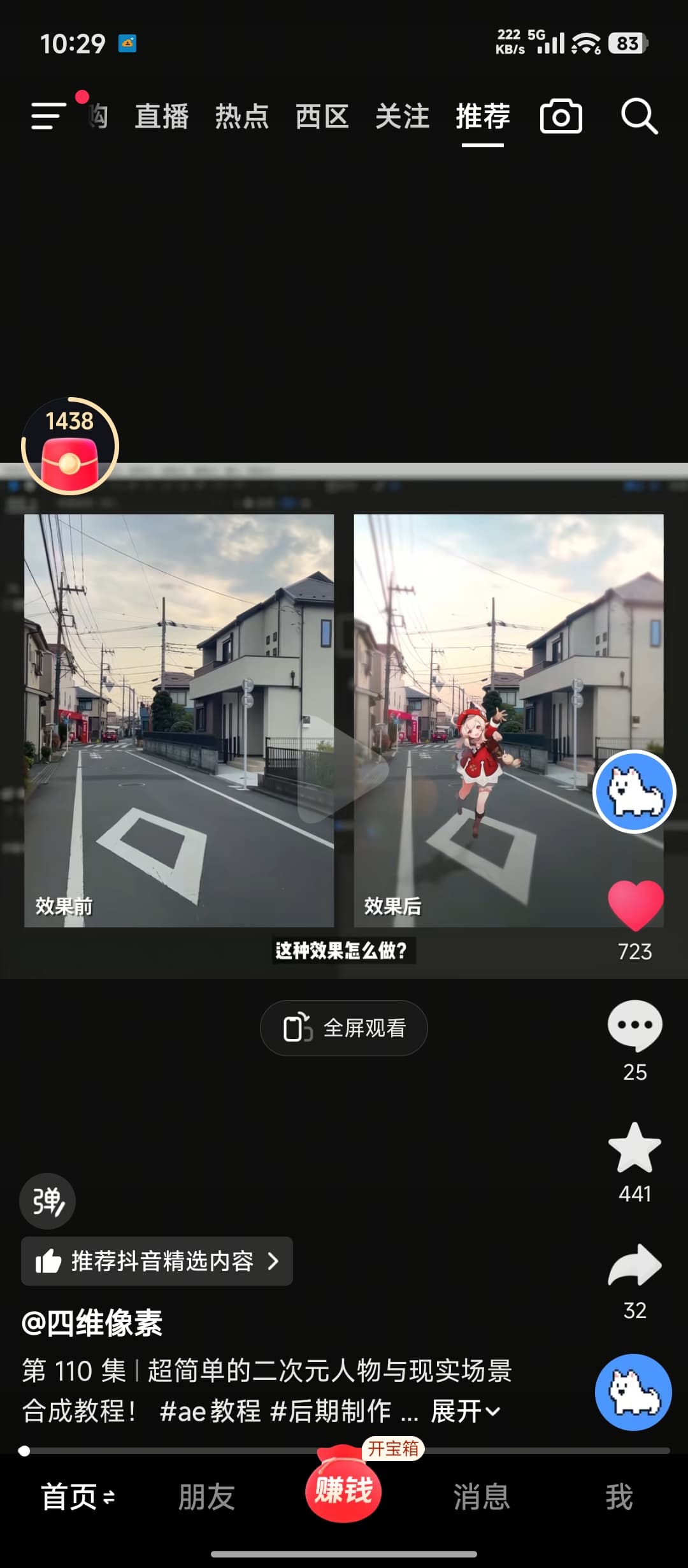The image size is (688, 1568).
Task: Switch to the 直播 tab
Action: pos(162,117)
